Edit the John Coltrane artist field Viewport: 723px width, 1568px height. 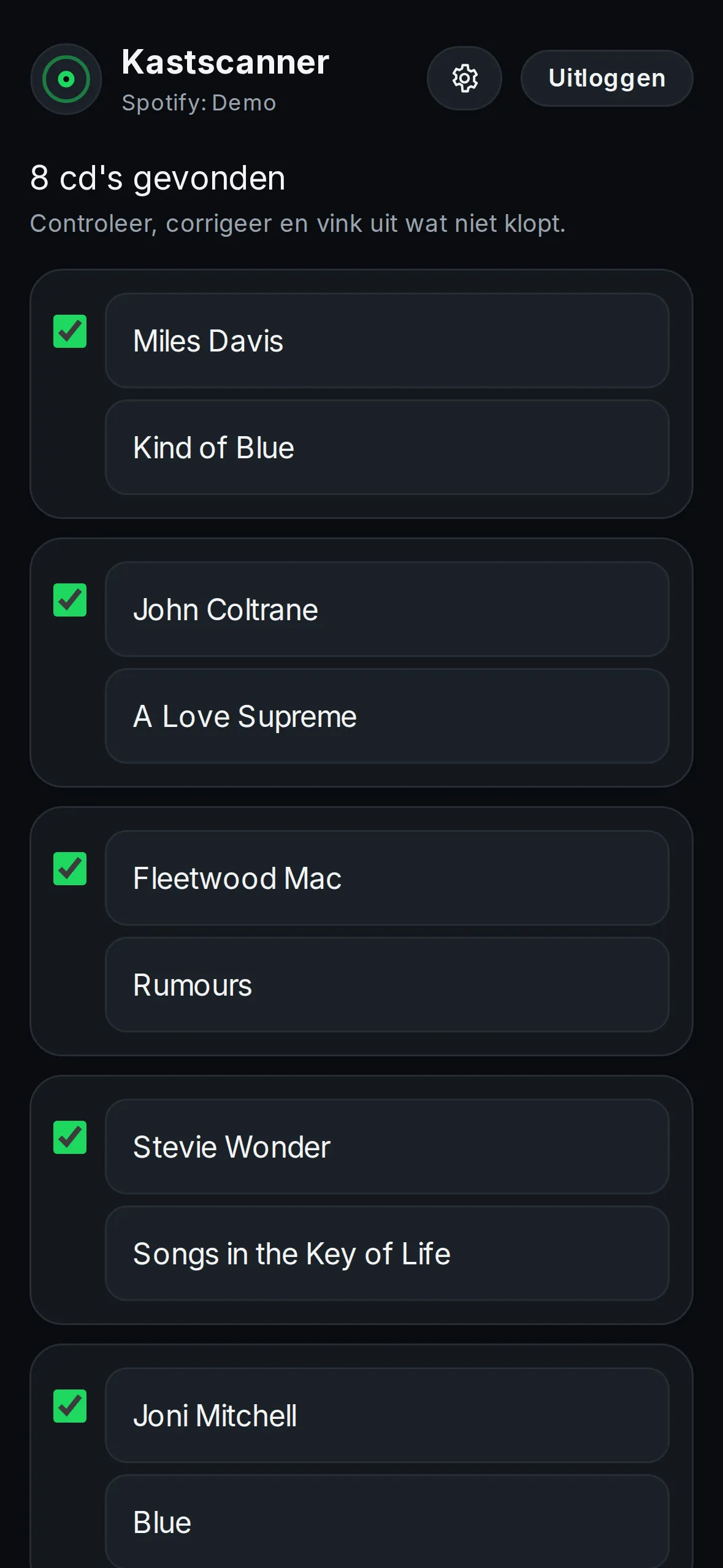[387, 609]
